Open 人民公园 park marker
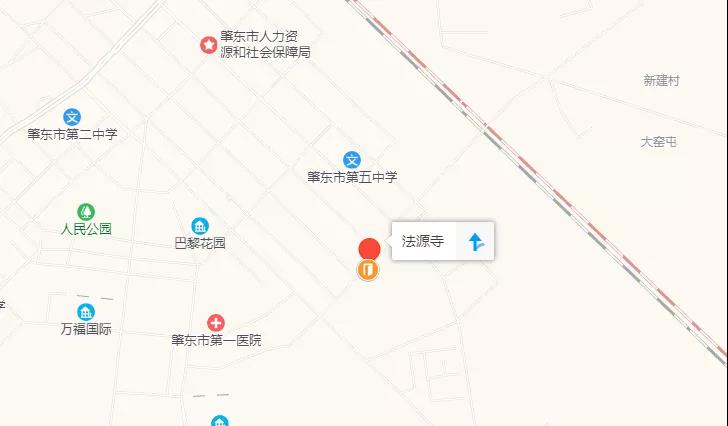The image size is (728, 426). [x=86, y=211]
